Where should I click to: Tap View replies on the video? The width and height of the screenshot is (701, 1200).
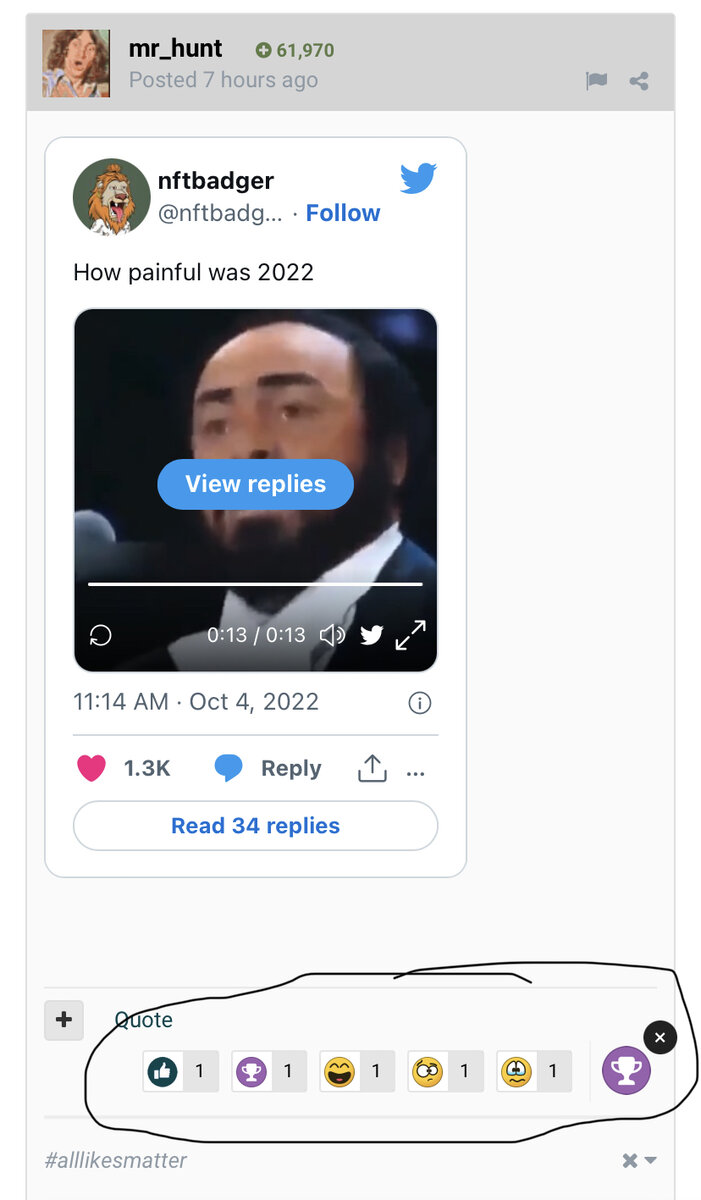click(255, 484)
